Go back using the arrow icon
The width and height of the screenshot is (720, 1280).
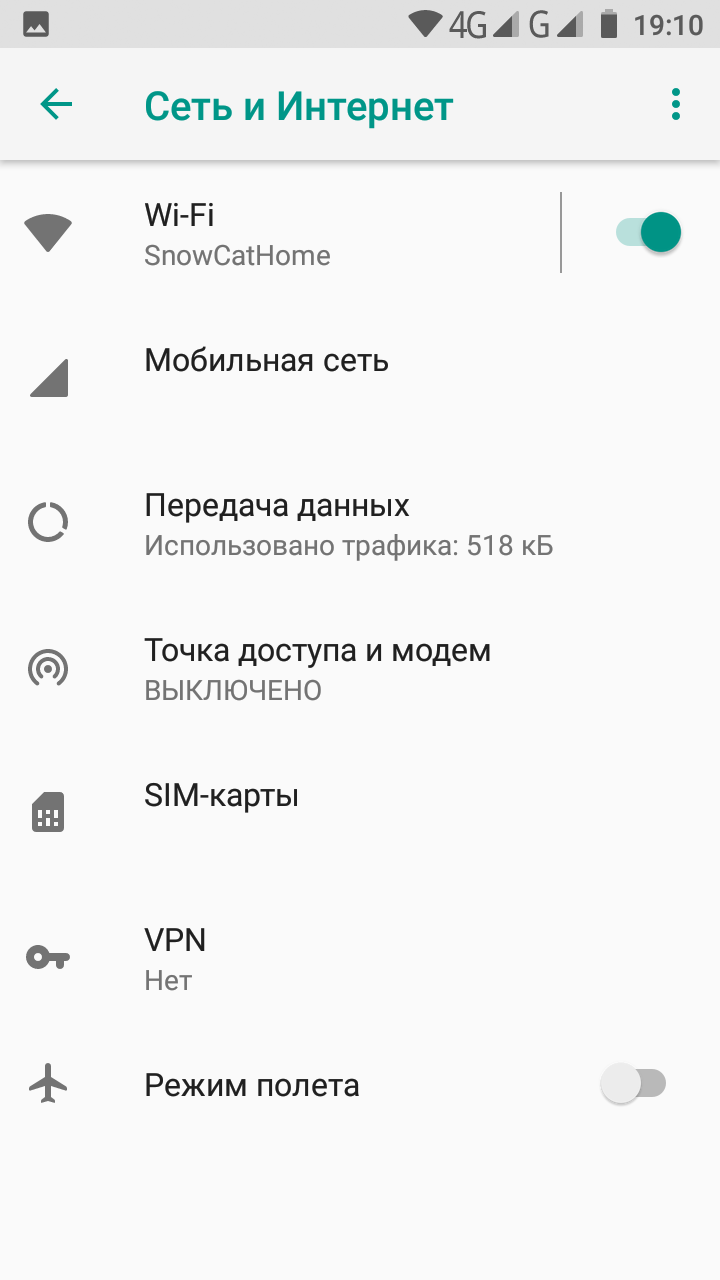tap(56, 104)
